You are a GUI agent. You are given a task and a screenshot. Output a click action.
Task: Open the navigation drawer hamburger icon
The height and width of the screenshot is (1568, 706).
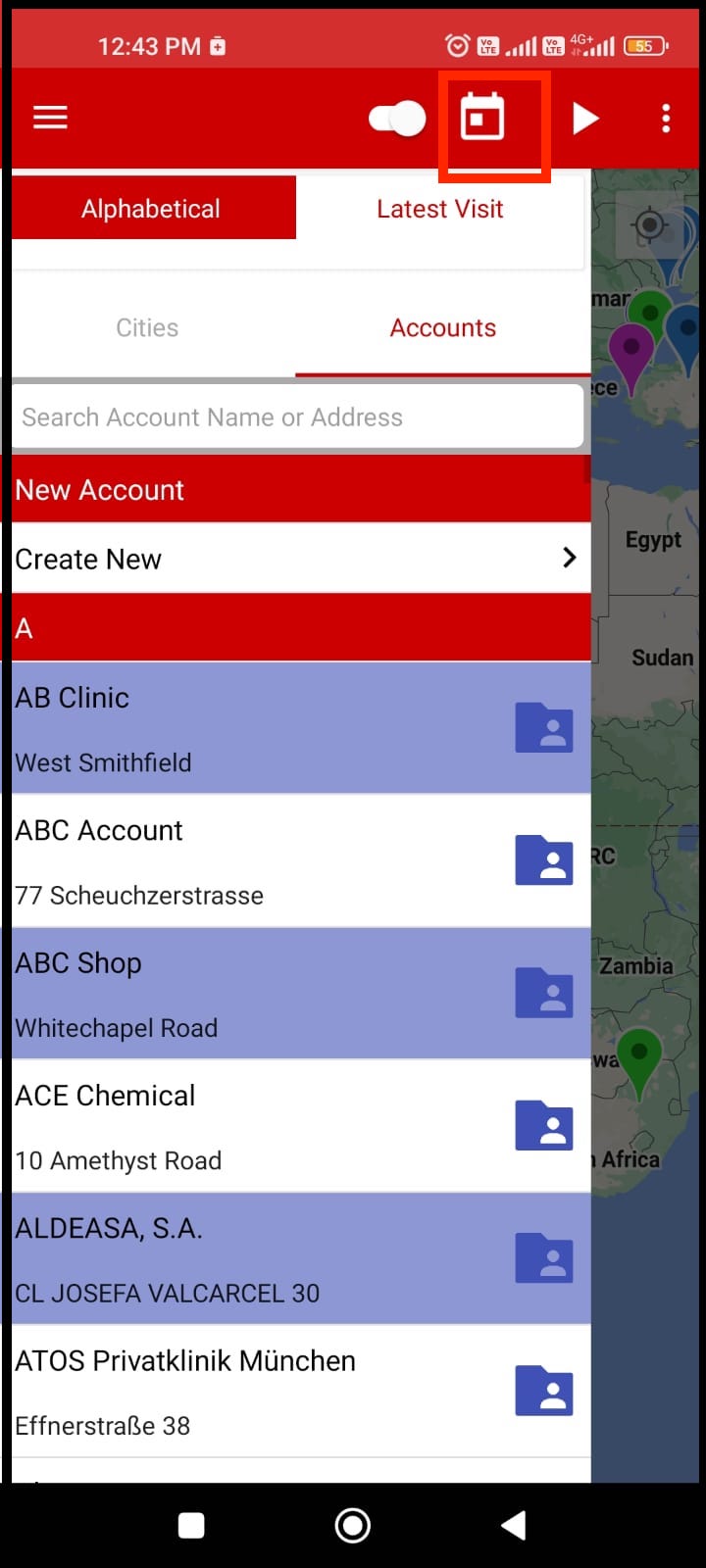pos(50,117)
